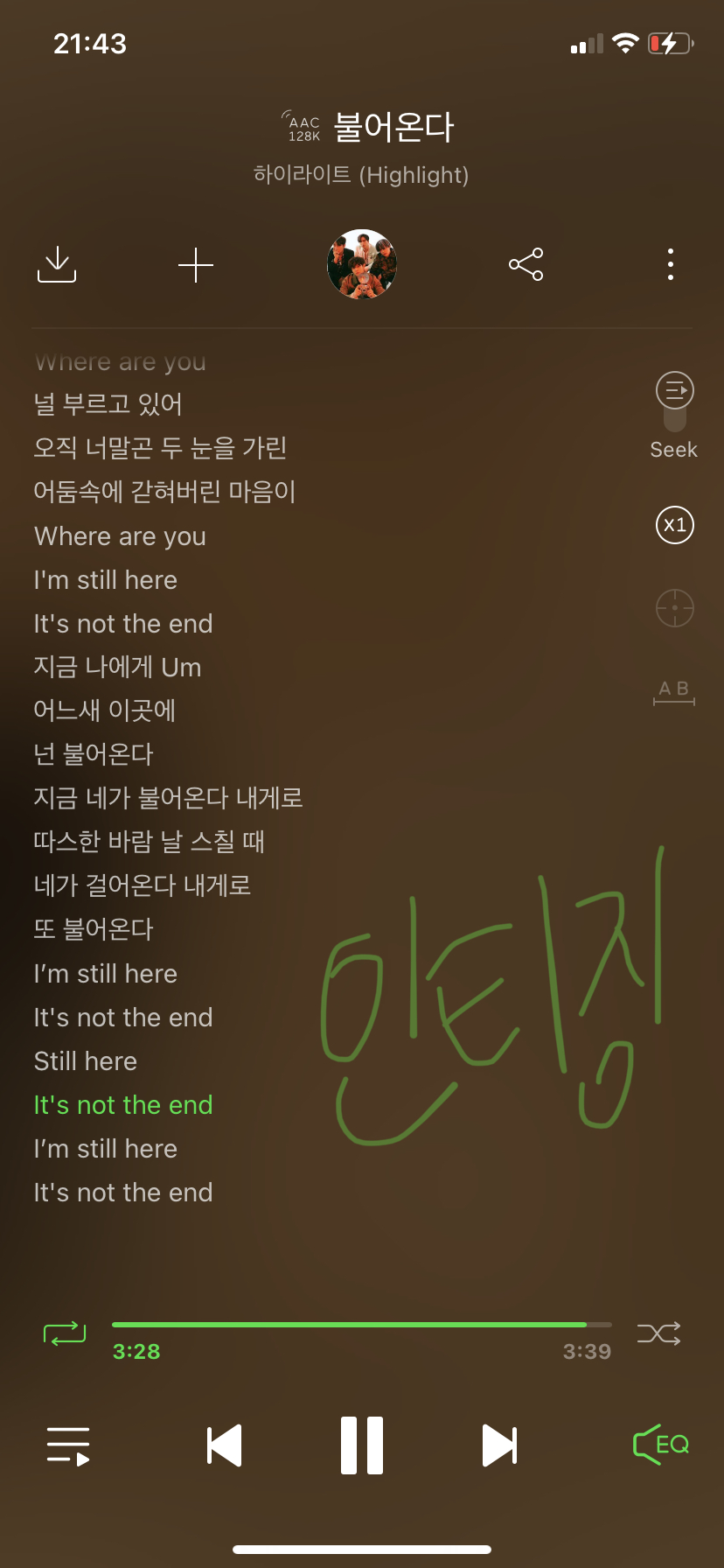Screen dimensions: 724x1568
Task: Set an A-B repeat section
Action: [x=673, y=689]
